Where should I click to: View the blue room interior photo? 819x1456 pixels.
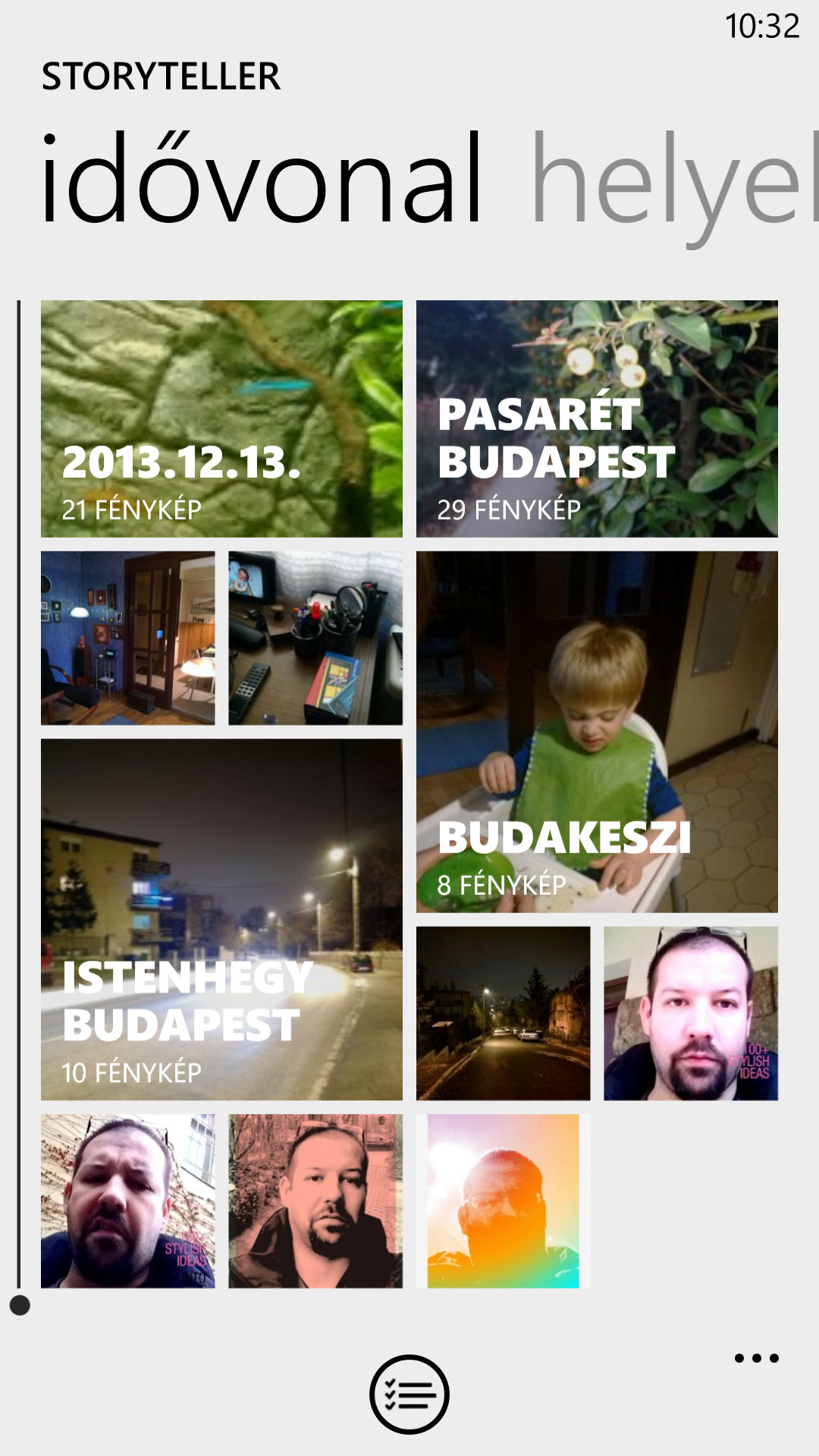click(x=128, y=638)
